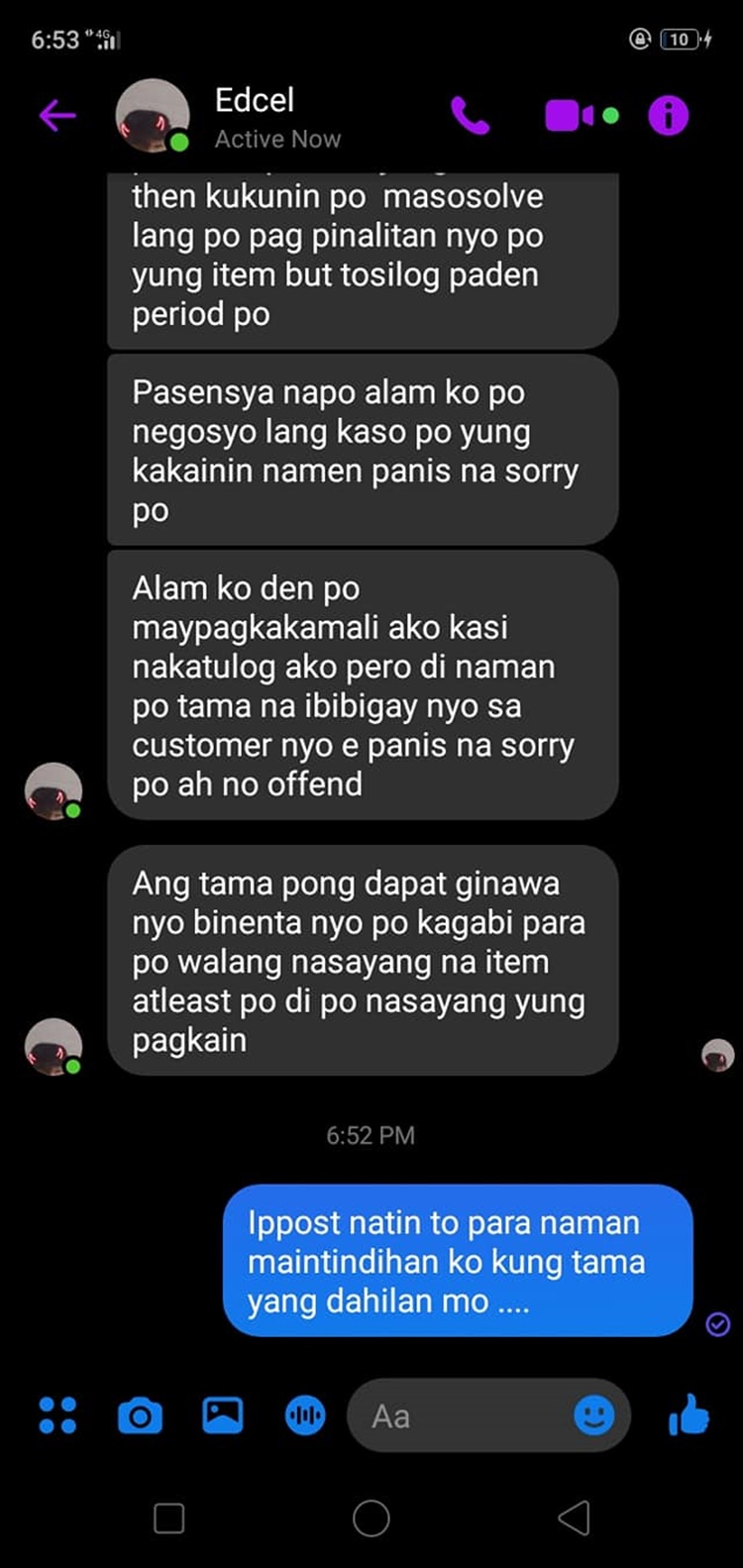
Task: Open the photo gallery picker
Action: tap(222, 1415)
